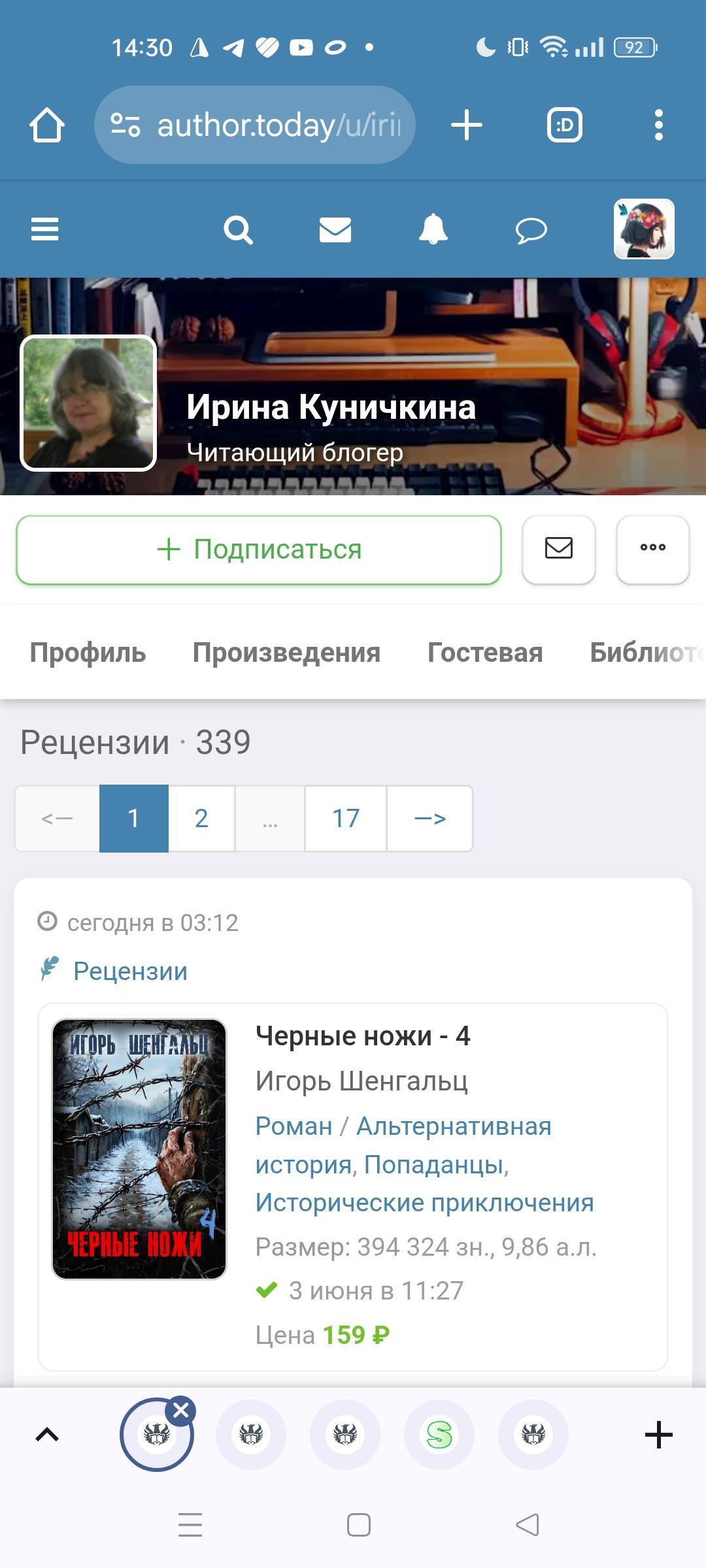Open the Профиль tab
This screenshot has height=1568, width=706.
pyautogui.click(x=88, y=653)
